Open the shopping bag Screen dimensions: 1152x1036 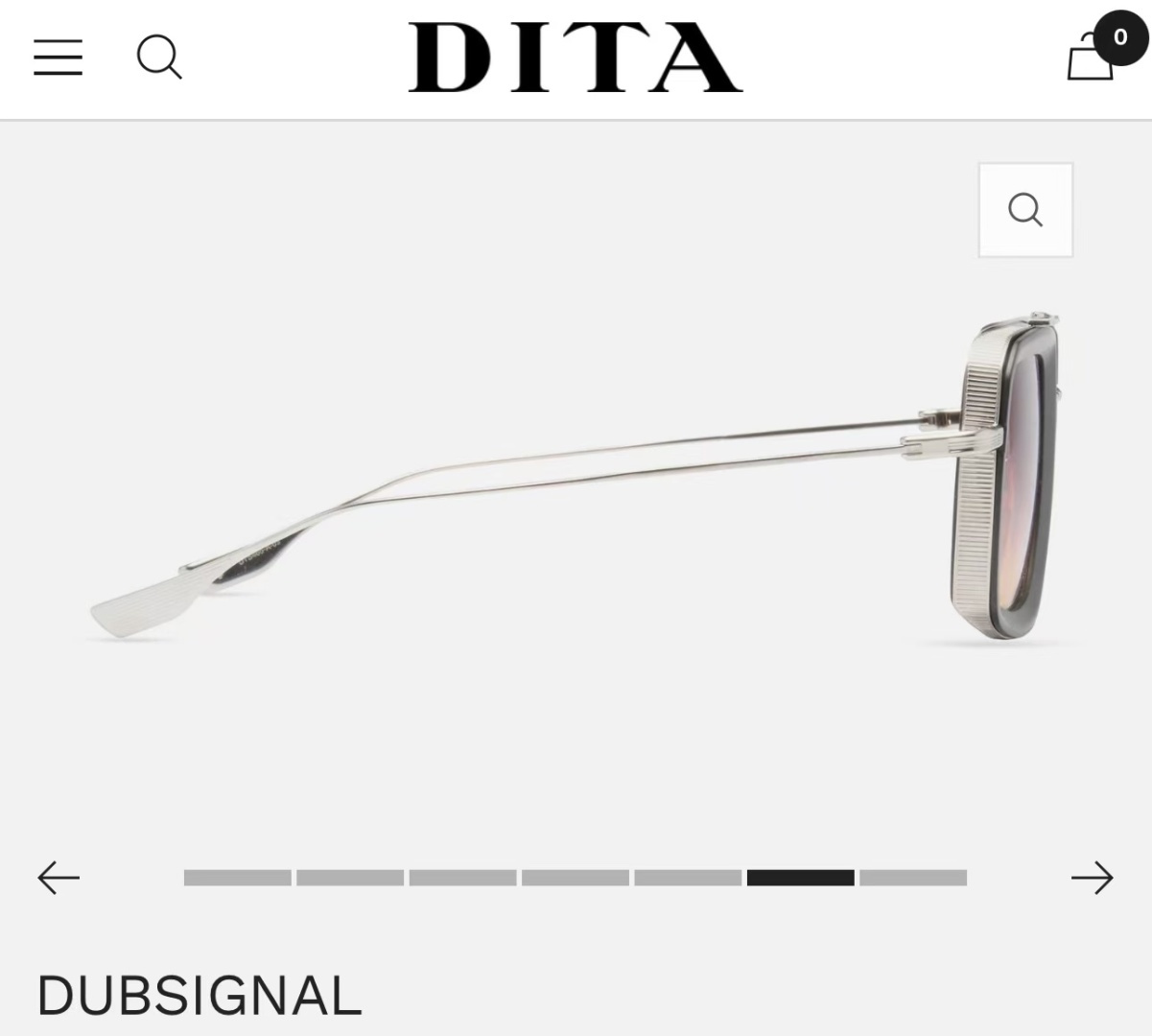[x=1100, y=50]
